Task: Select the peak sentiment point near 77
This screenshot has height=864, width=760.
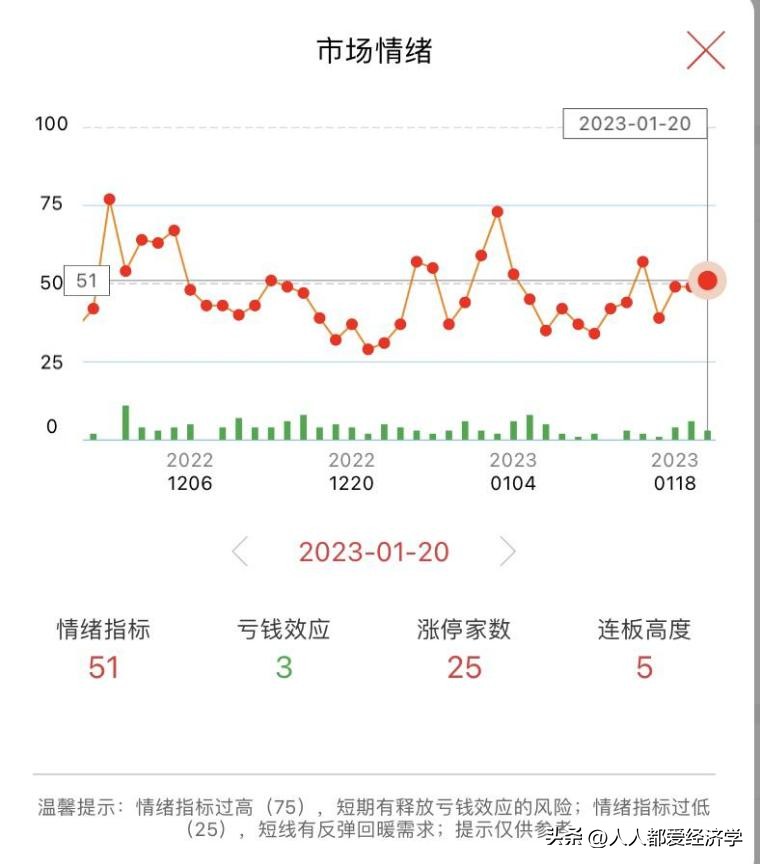Action: coord(110,198)
